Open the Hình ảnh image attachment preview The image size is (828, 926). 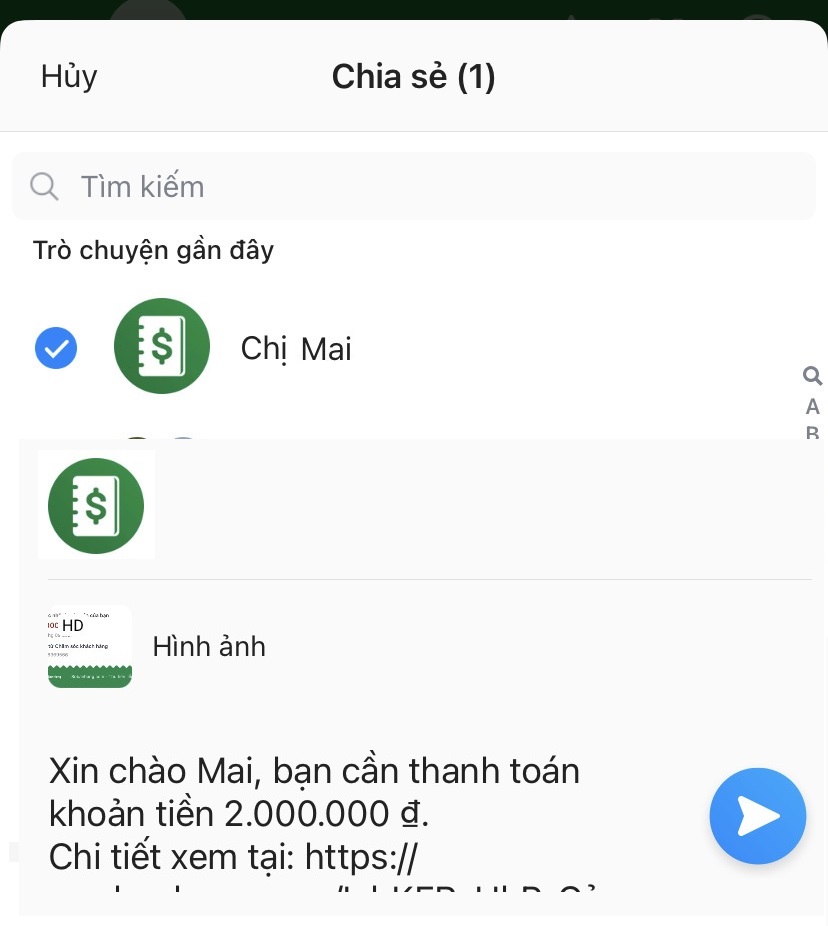point(90,647)
